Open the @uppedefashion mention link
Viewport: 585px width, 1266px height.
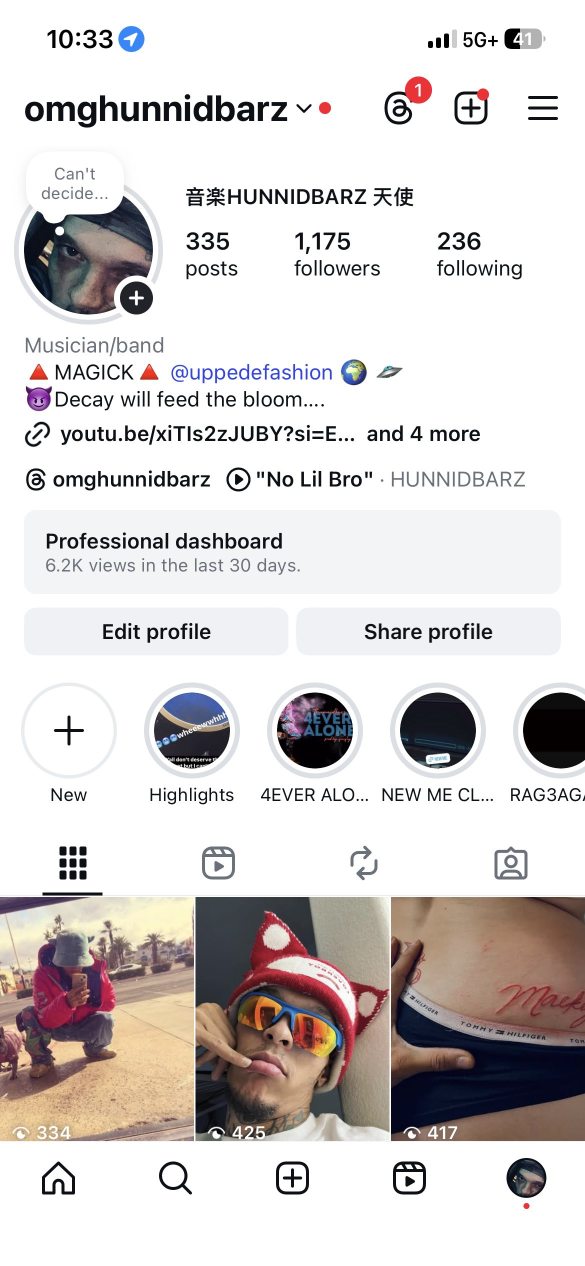click(251, 373)
